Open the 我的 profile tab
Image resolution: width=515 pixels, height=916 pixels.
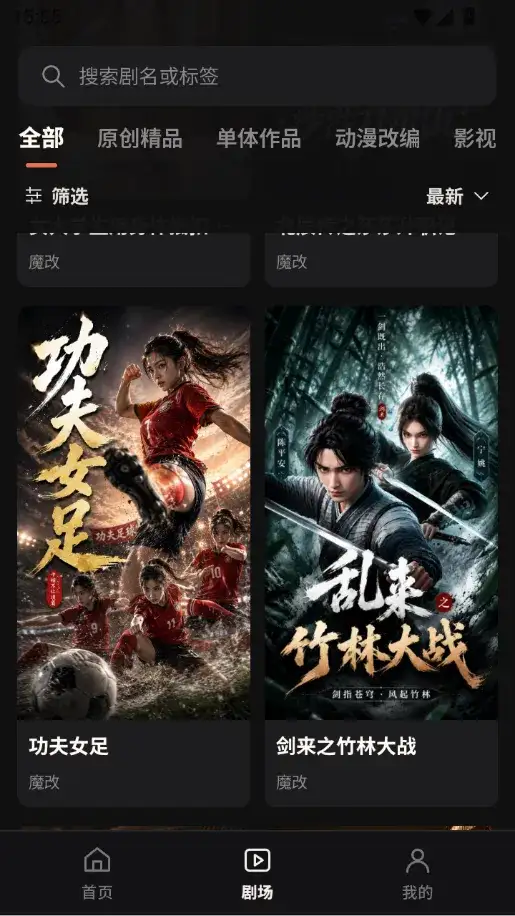pyautogui.click(x=417, y=873)
